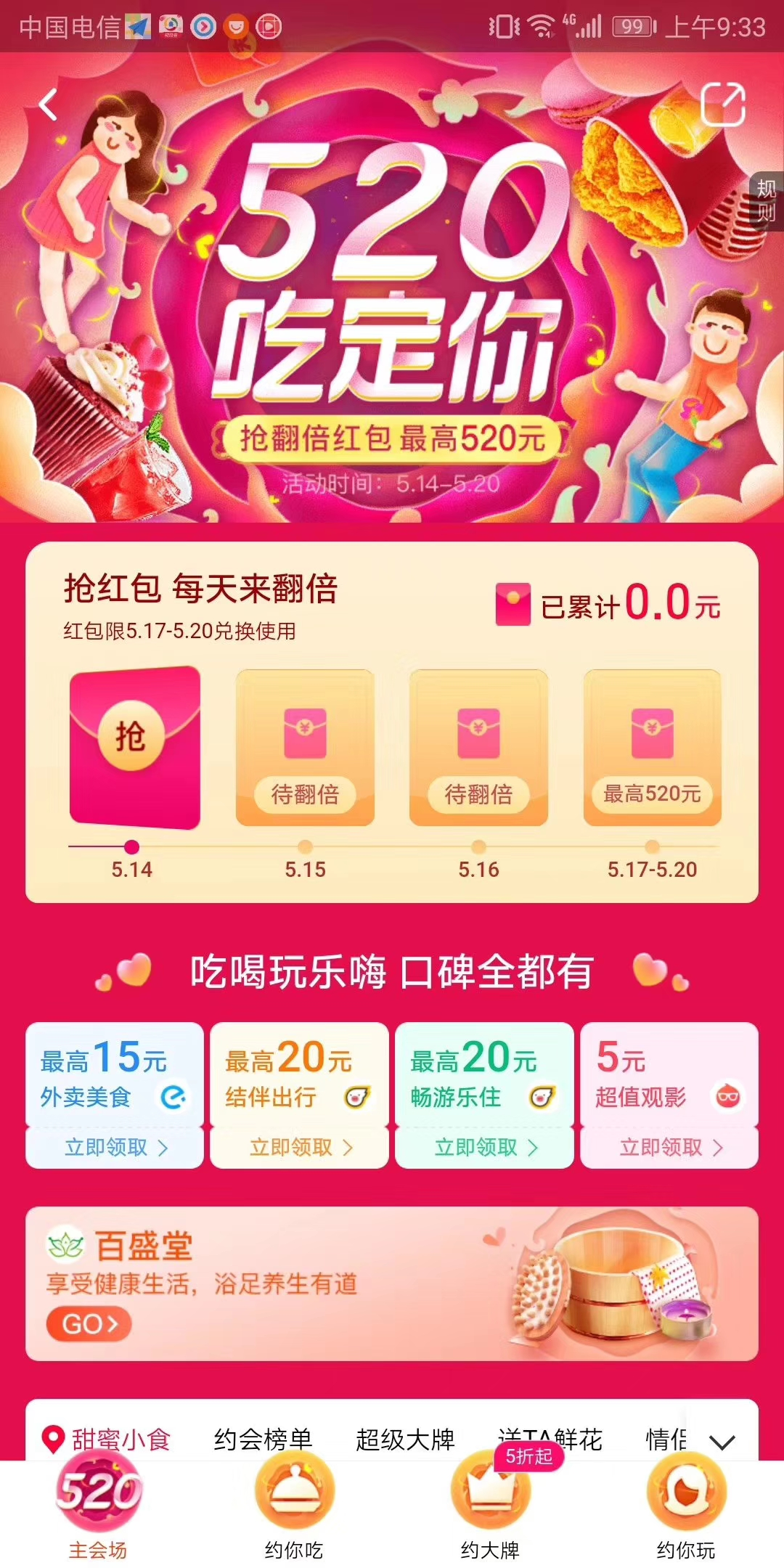Share this 520 promotion page
The image size is (784, 1568).
click(723, 105)
